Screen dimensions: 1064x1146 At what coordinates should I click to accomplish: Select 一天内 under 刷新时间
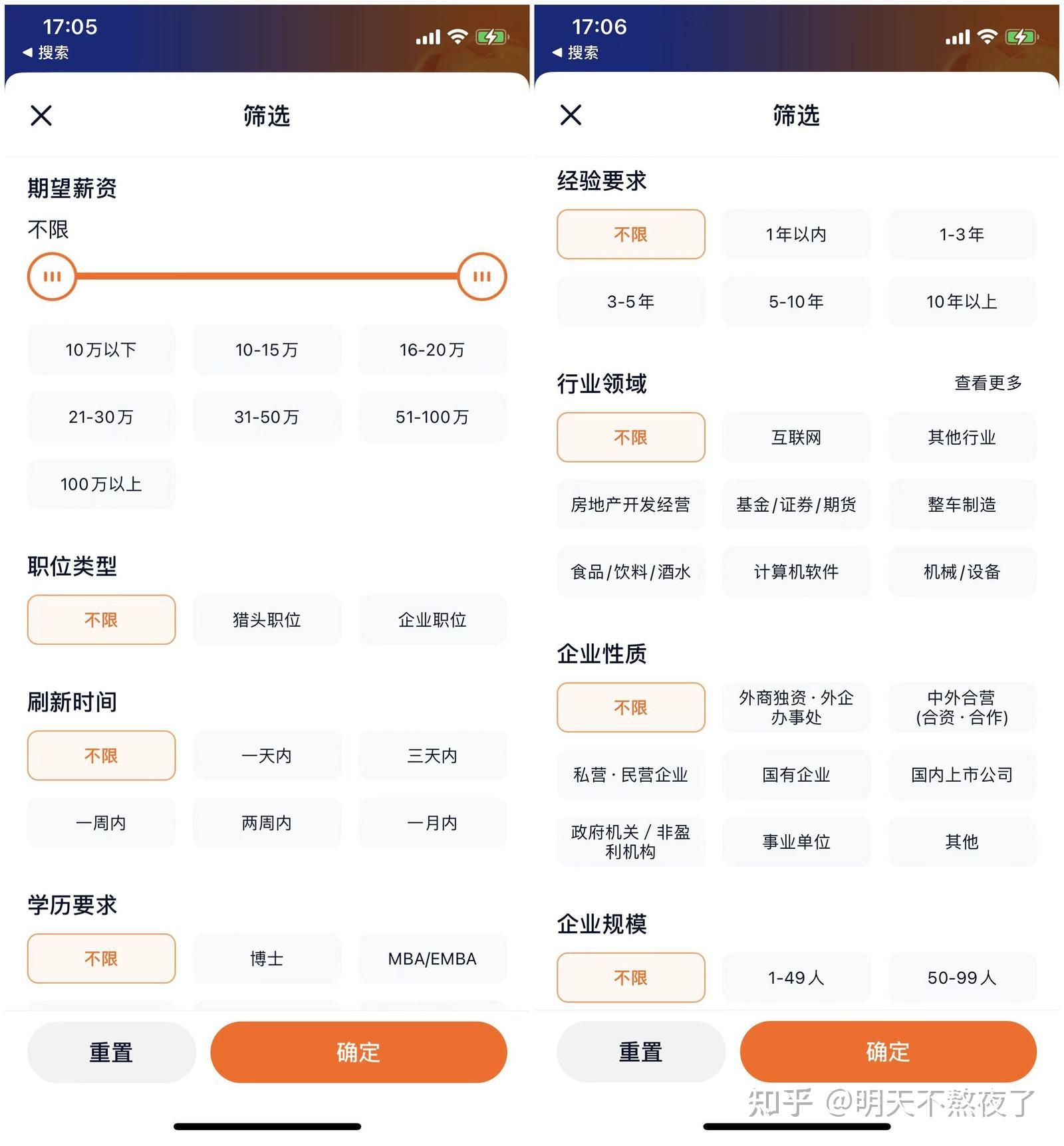point(266,755)
